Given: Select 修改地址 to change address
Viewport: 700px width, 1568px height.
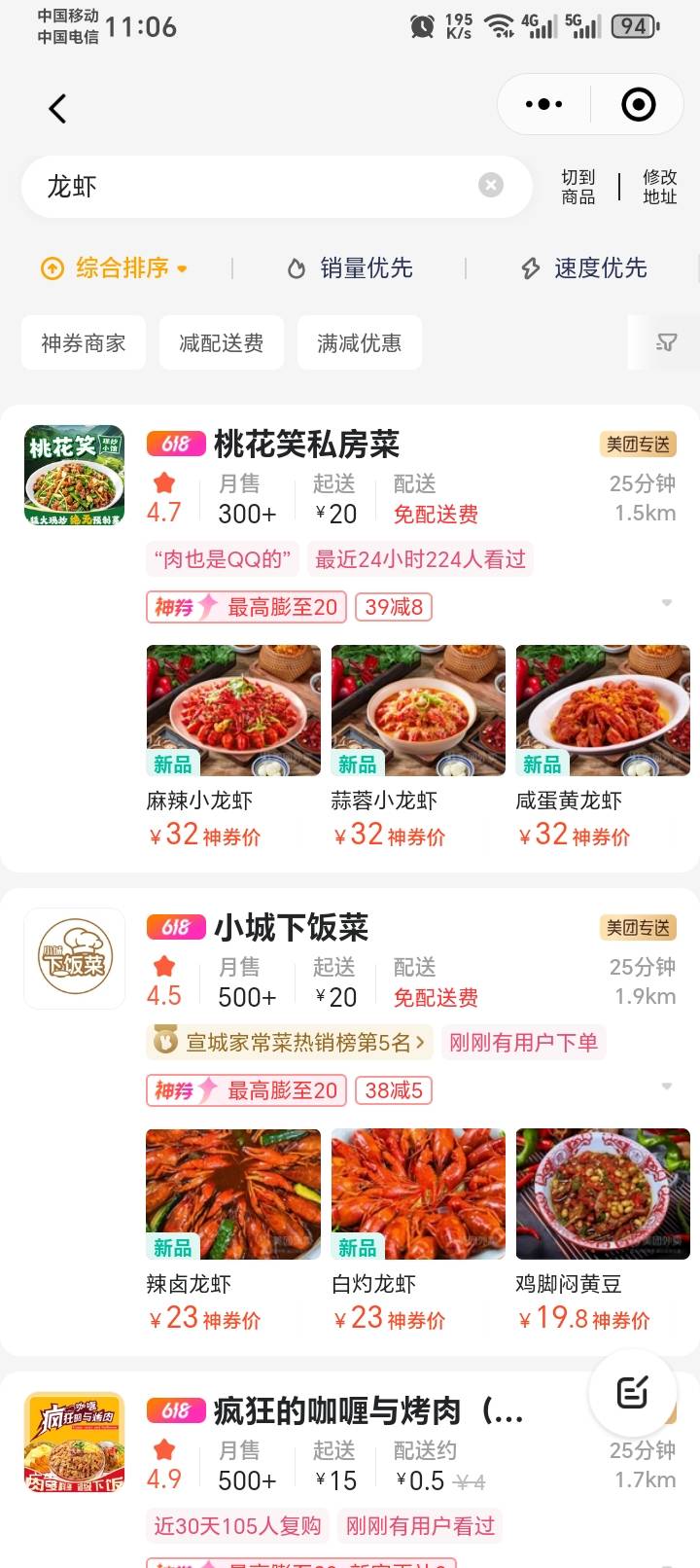Looking at the screenshot, I should 659,187.
